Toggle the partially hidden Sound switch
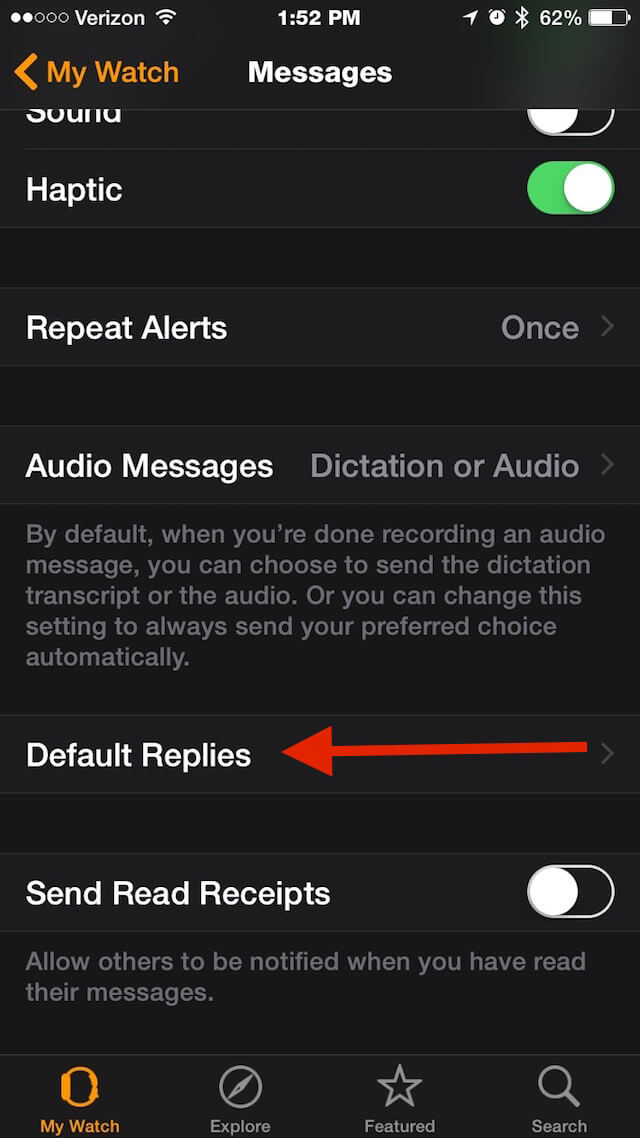The height and width of the screenshot is (1138, 640). [570, 120]
